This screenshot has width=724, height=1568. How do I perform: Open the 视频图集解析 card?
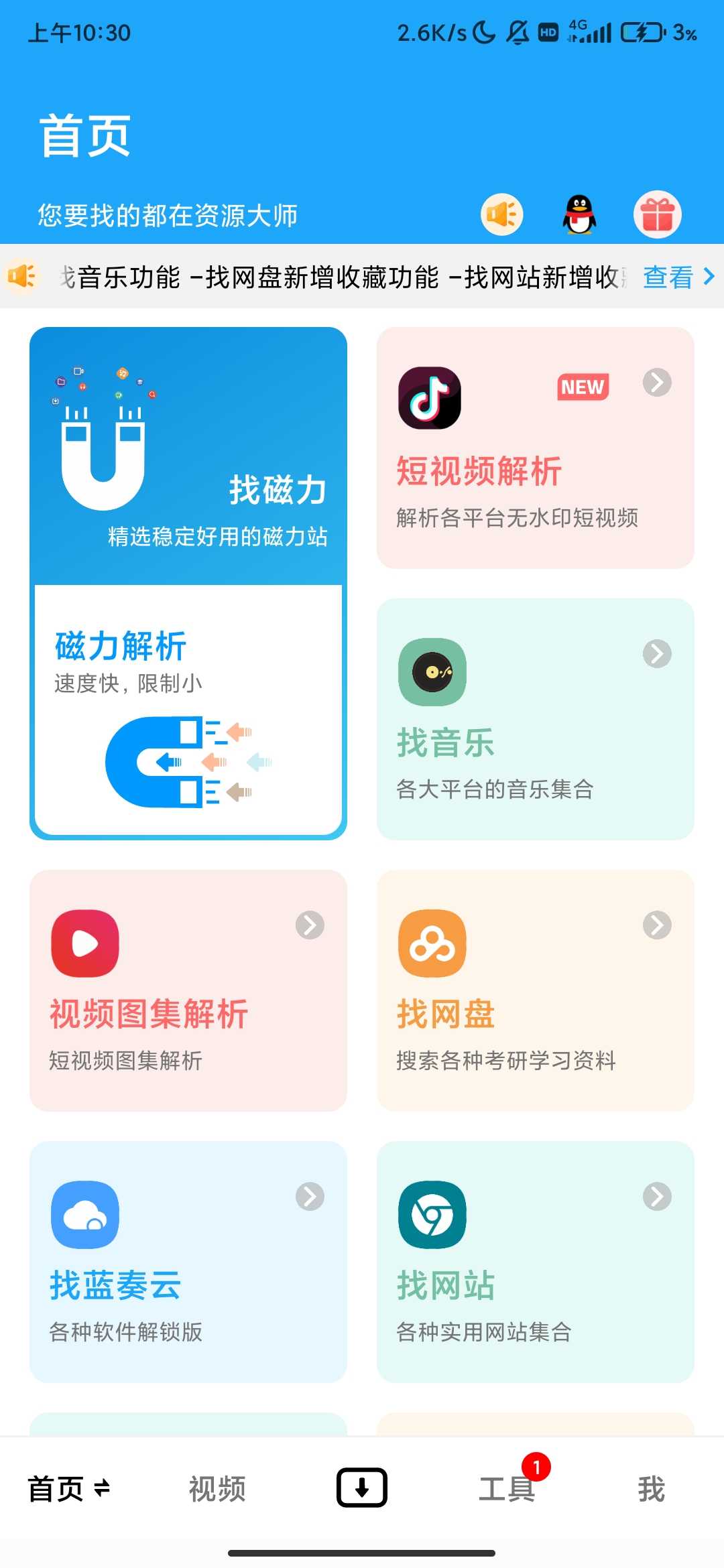pyautogui.click(x=188, y=990)
